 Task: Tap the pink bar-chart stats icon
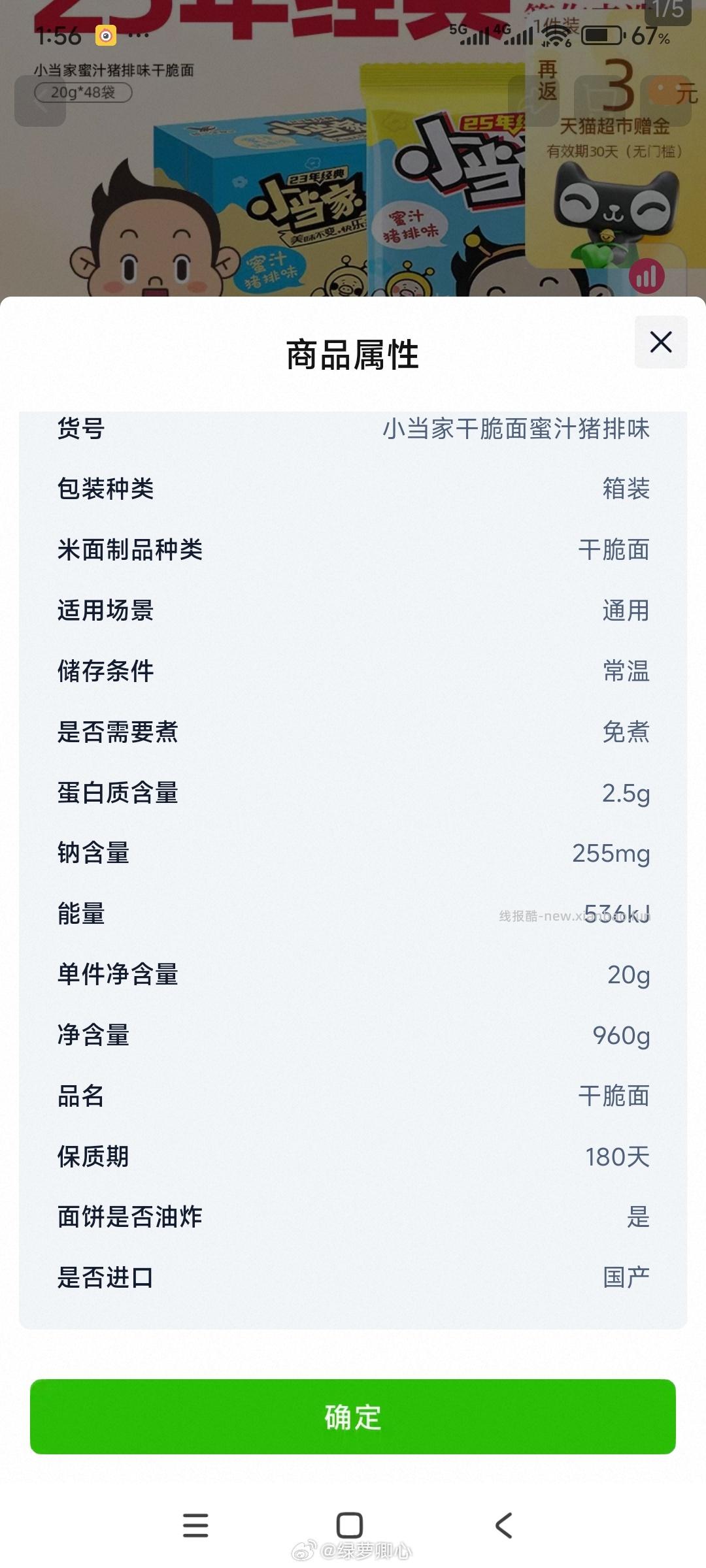click(646, 277)
